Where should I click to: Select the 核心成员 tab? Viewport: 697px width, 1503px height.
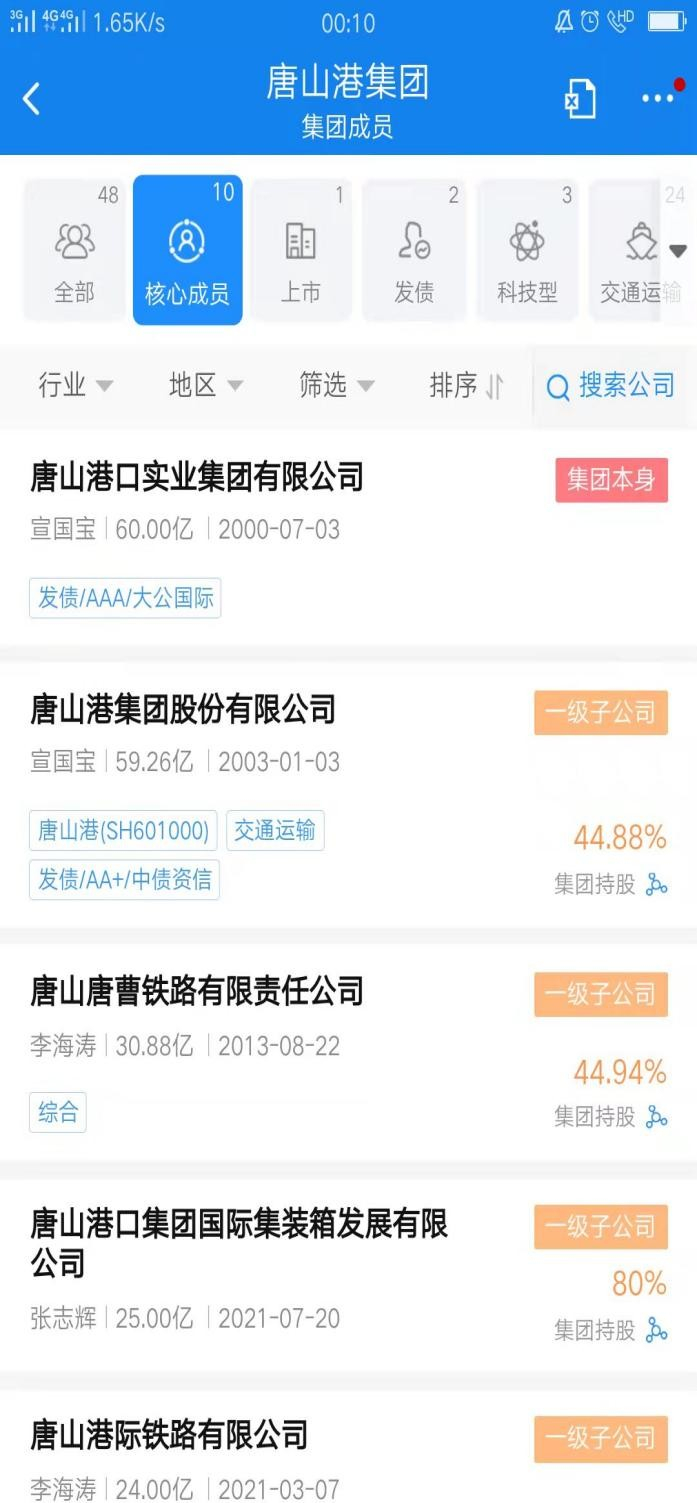click(187, 250)
